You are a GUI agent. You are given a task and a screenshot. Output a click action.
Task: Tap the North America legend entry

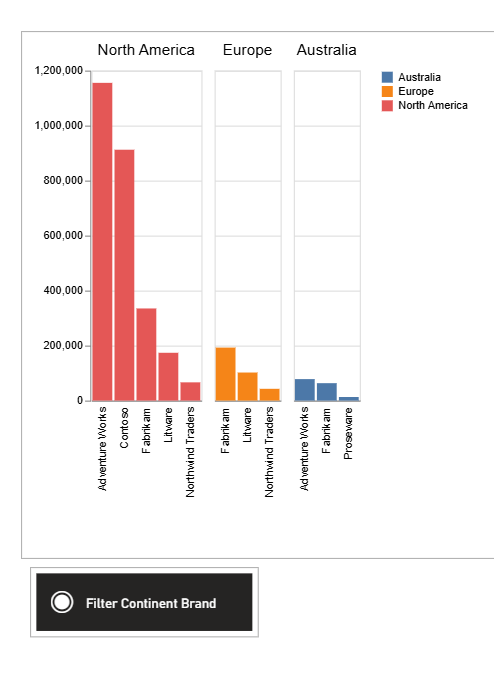coord(425,105)
